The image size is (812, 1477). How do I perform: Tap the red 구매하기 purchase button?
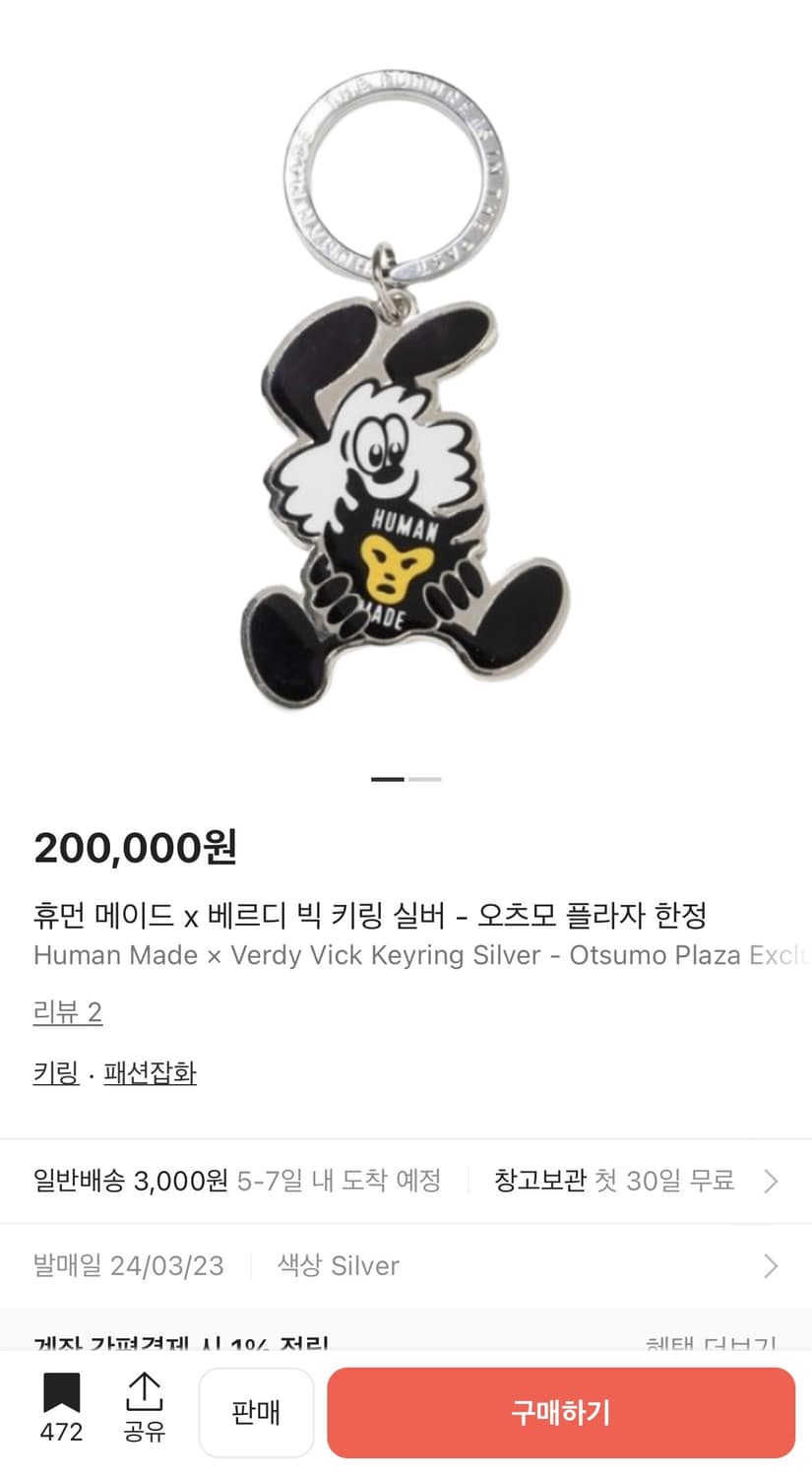[x=563, y=1412]
